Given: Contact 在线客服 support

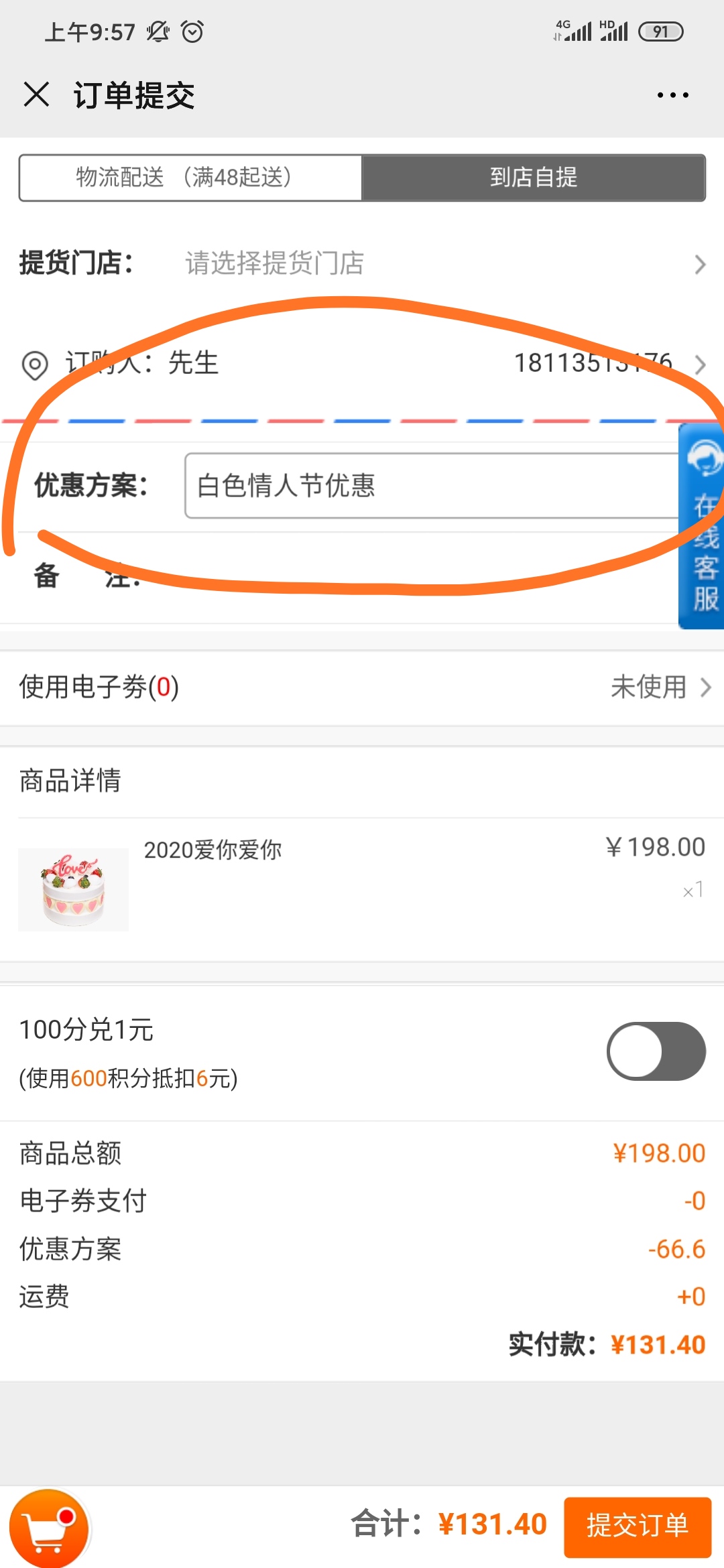Looking at the screenshot, I should coord(703,526).
